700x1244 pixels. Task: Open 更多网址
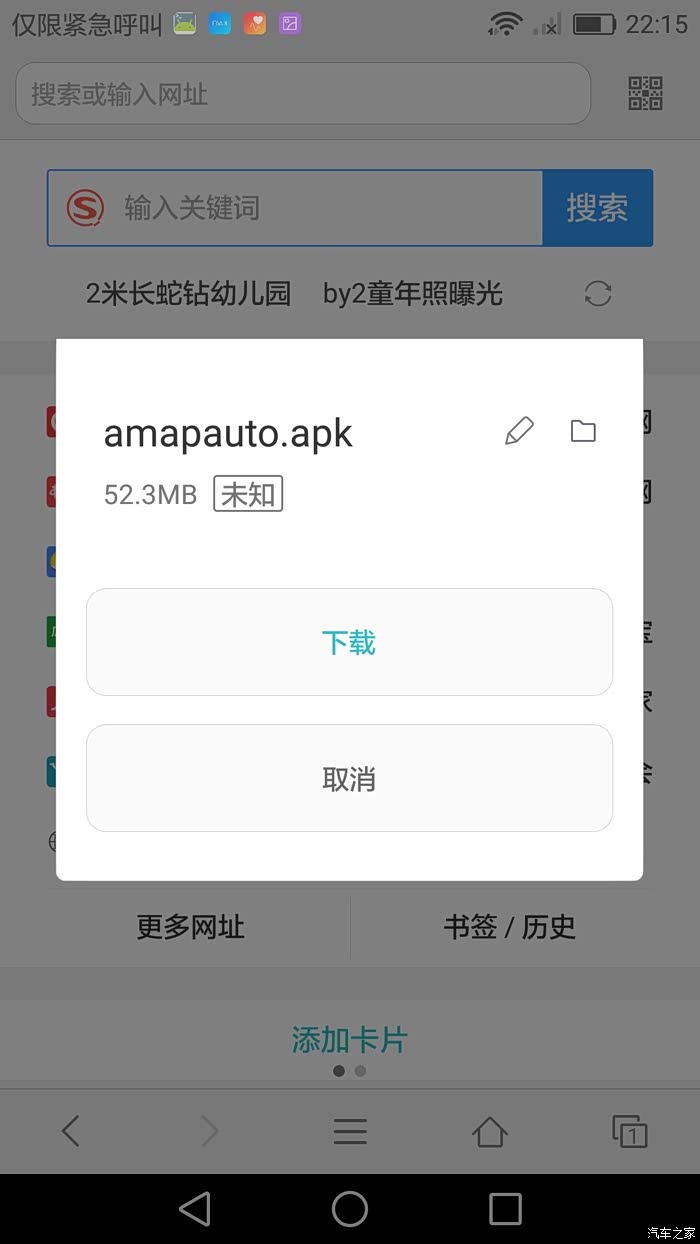190,927
